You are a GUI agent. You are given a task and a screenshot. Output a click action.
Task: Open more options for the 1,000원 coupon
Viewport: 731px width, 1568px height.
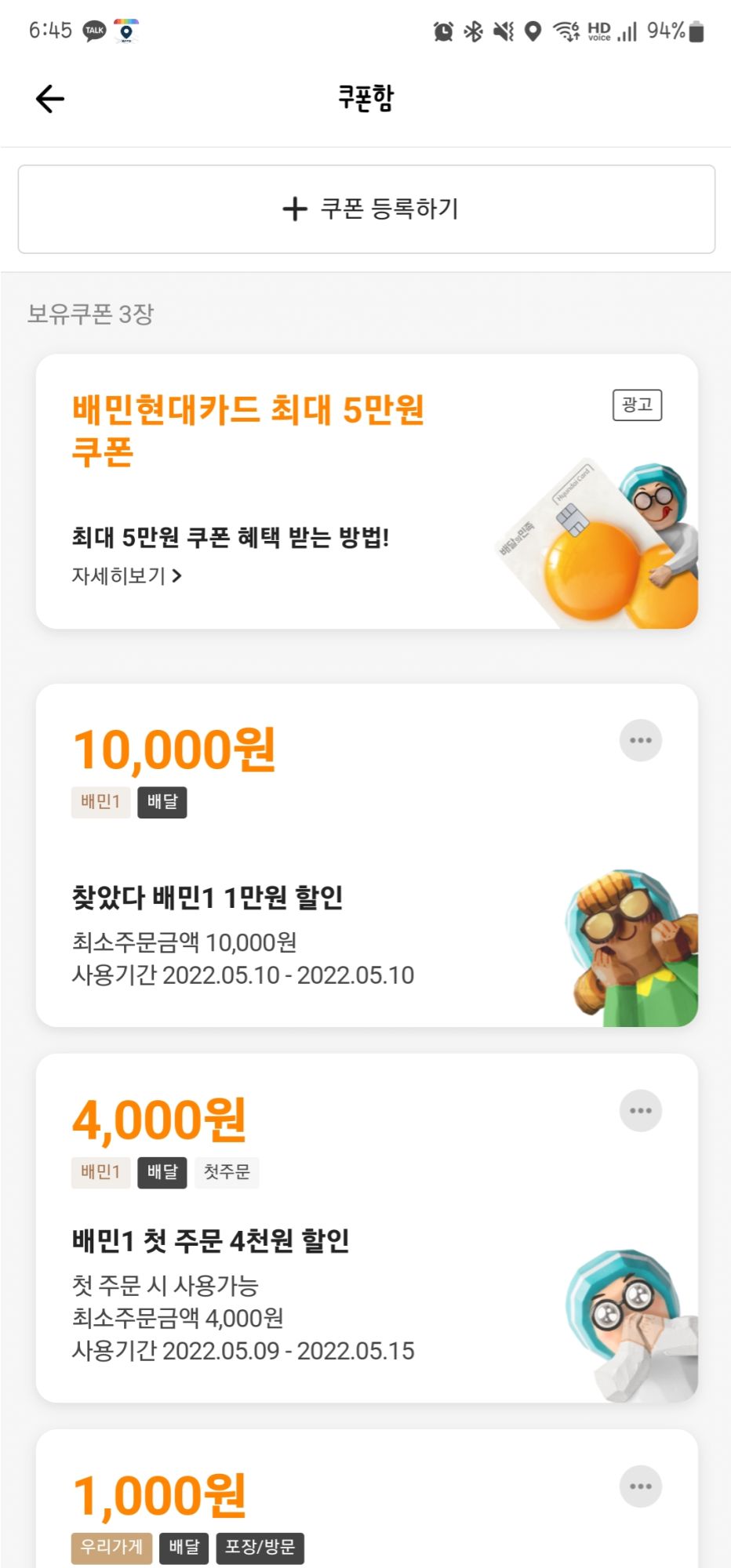(640, 1486)
